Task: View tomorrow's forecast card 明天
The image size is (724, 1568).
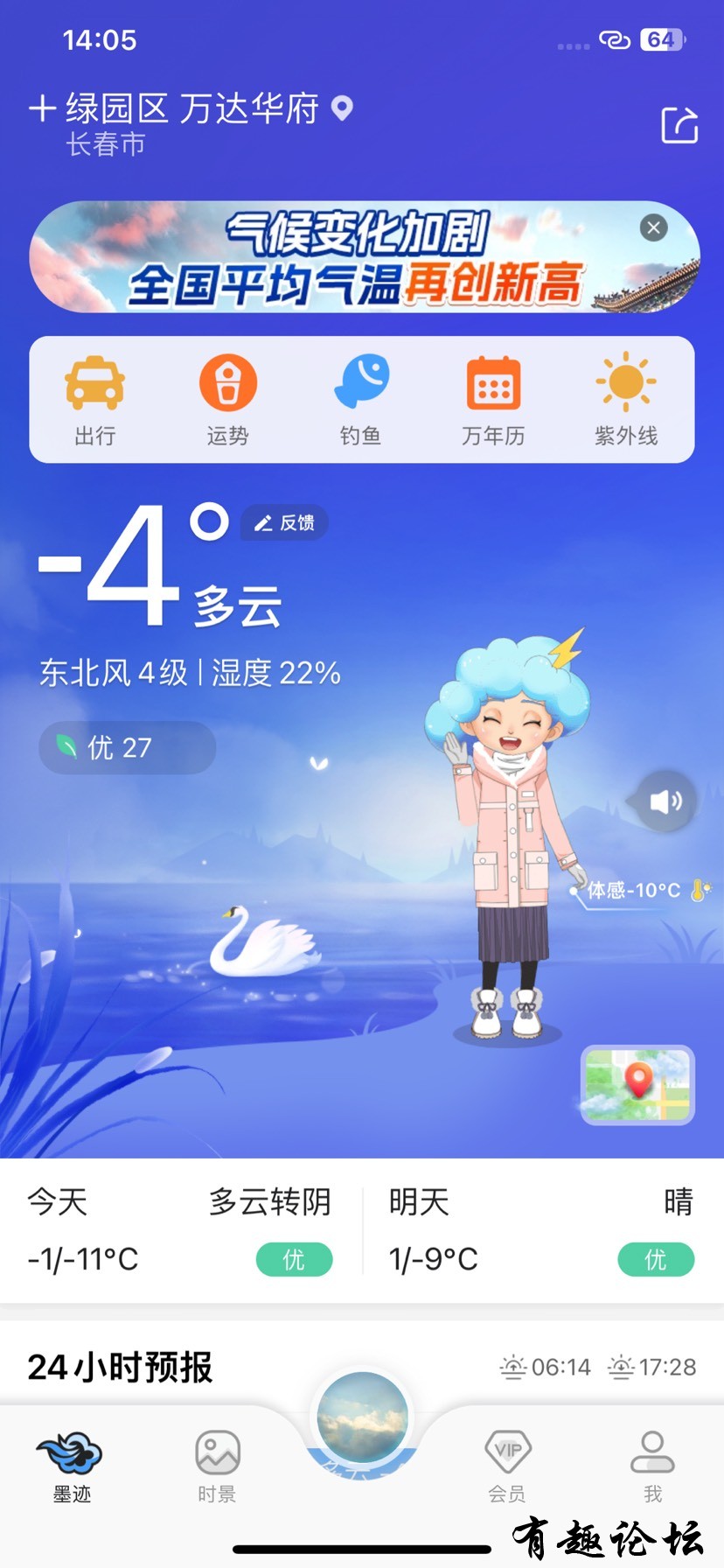Action: click(x=541, y=1229)
